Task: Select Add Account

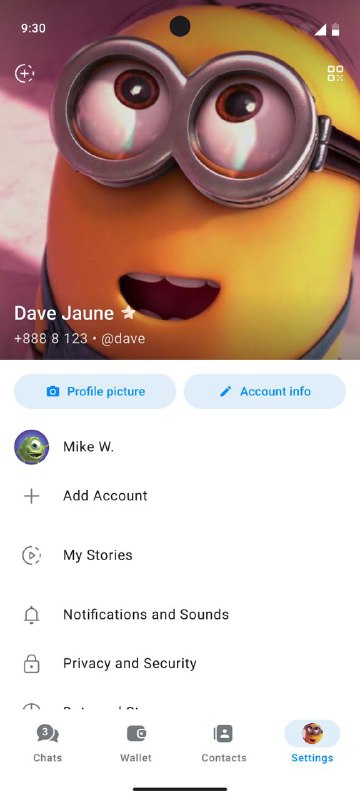Action: [x=180, y=496]
